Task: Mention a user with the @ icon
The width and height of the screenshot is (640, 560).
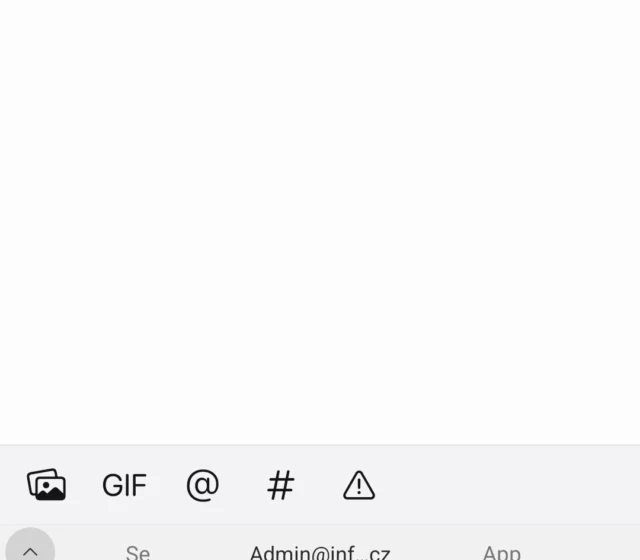Action: 202,485
